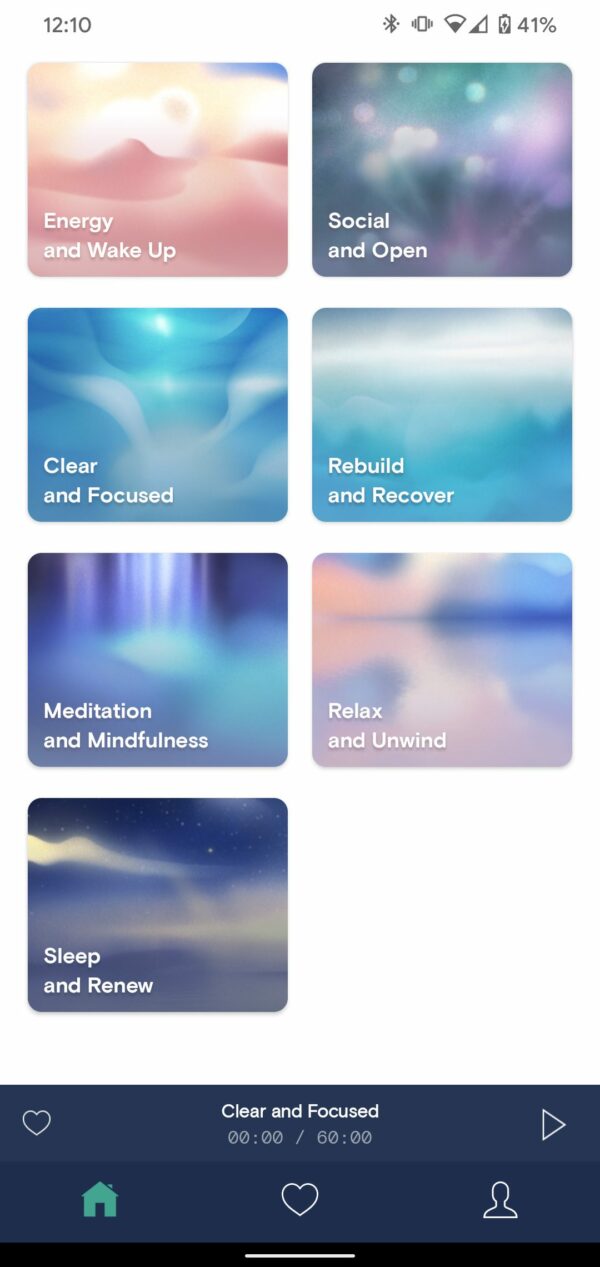Switch to the Favorites heart tab
The image size is (600, 1267).
(x=300, y=1199)
